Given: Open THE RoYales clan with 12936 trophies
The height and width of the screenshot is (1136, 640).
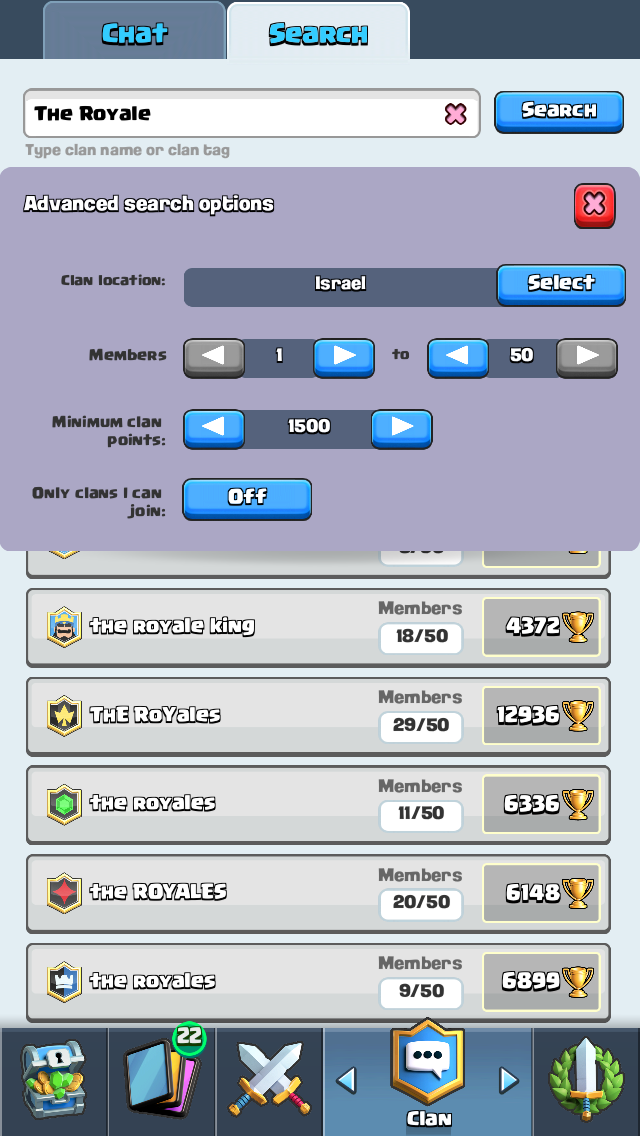Looking at the screenshot, I should pos(318,717).
